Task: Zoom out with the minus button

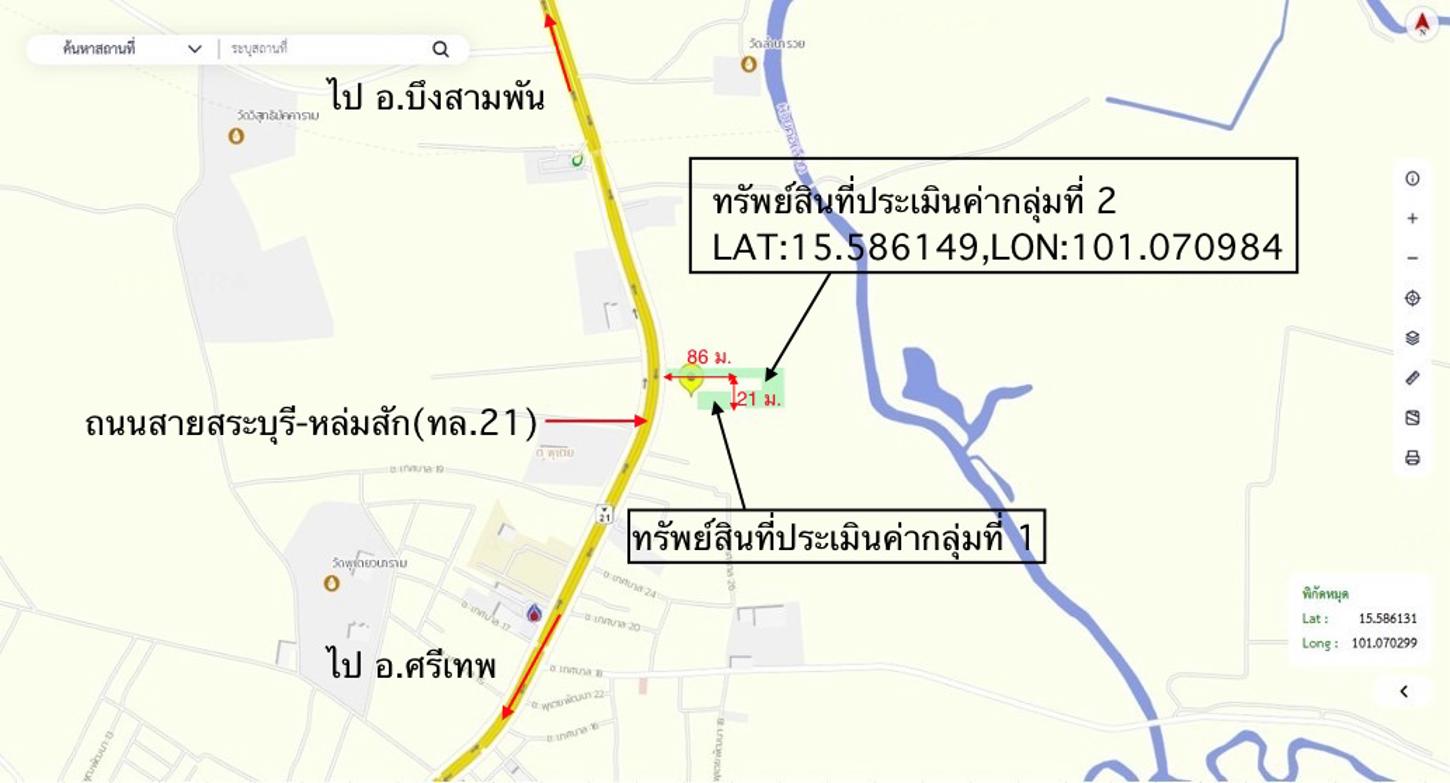Action: pyautogui.click(x=1412, y=259)
